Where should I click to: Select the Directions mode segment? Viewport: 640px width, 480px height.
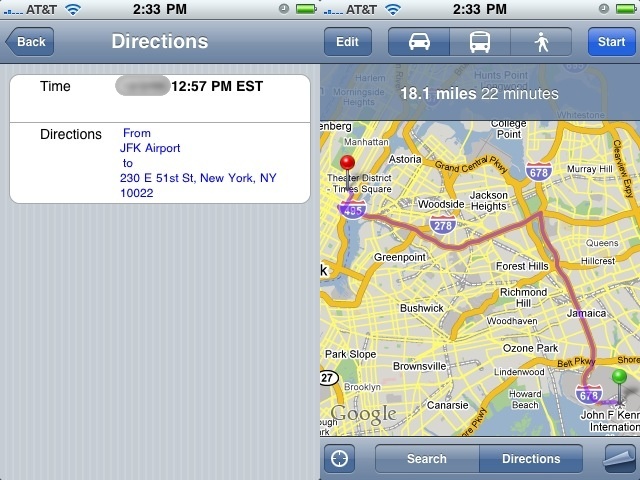pyautogui.click(x=531, y=459)
